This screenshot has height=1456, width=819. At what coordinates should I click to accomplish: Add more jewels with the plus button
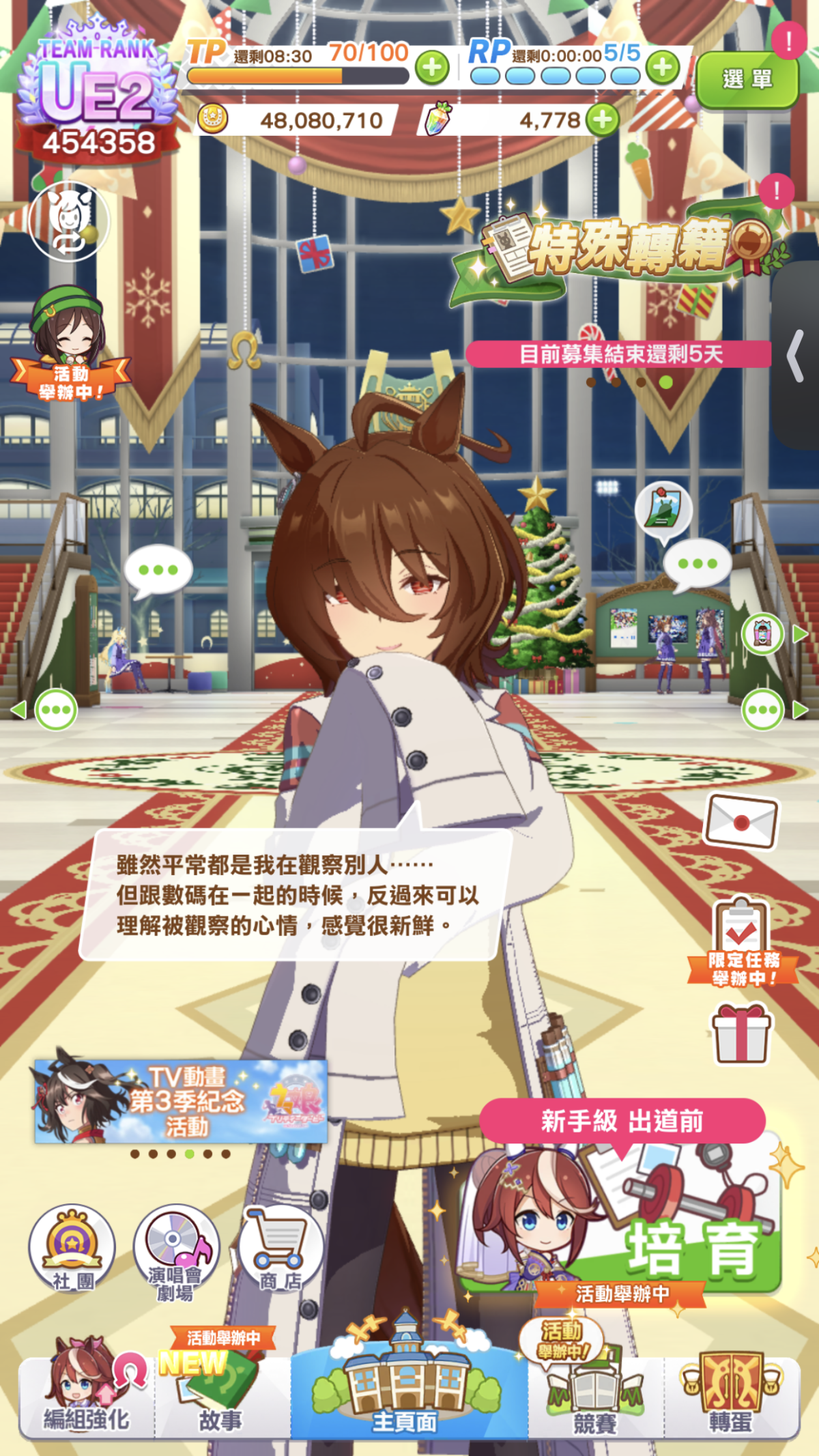(x=603, y=120)
